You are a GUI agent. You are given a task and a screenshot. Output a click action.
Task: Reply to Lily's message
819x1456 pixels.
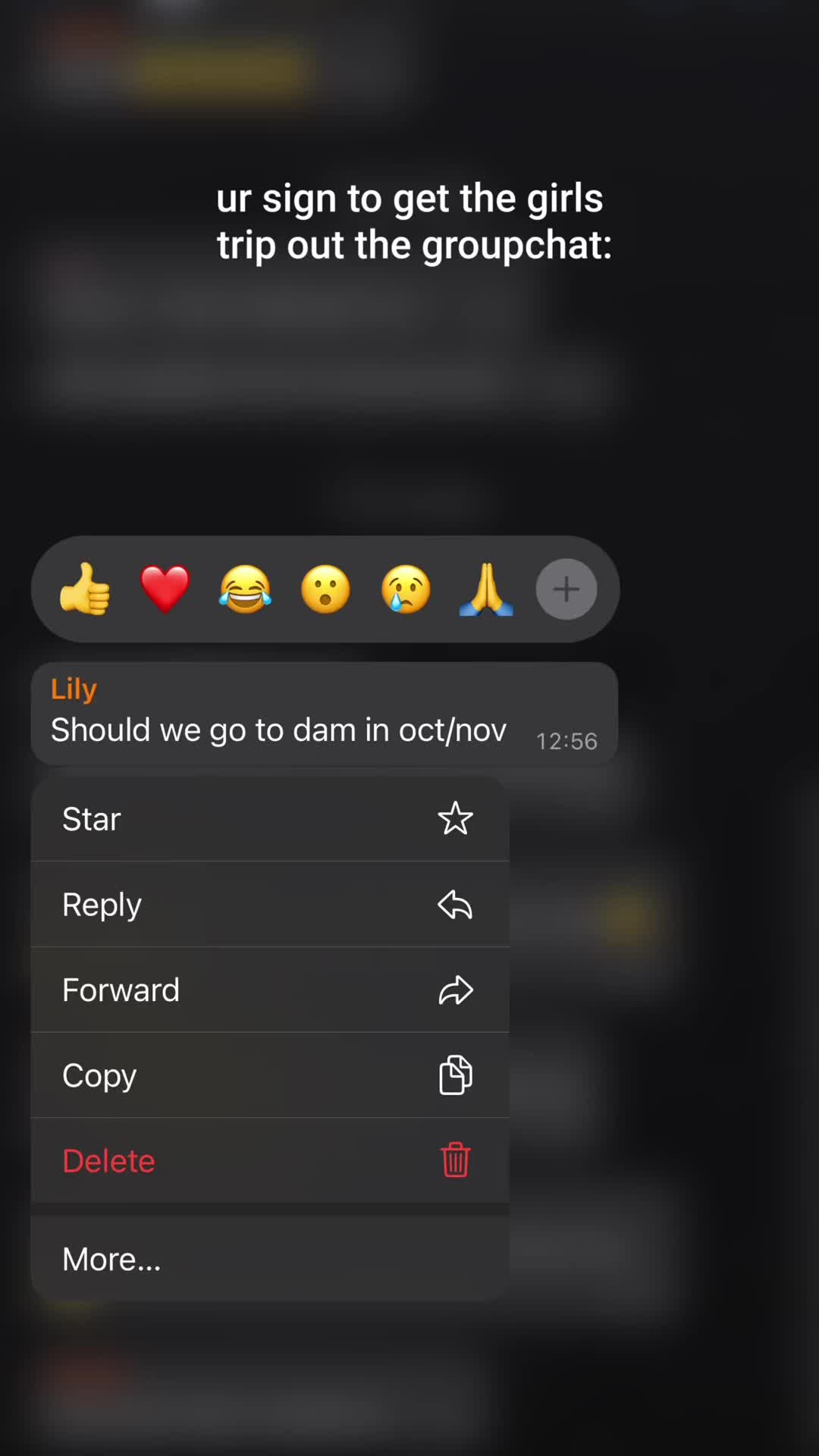(x=269, y=905)
